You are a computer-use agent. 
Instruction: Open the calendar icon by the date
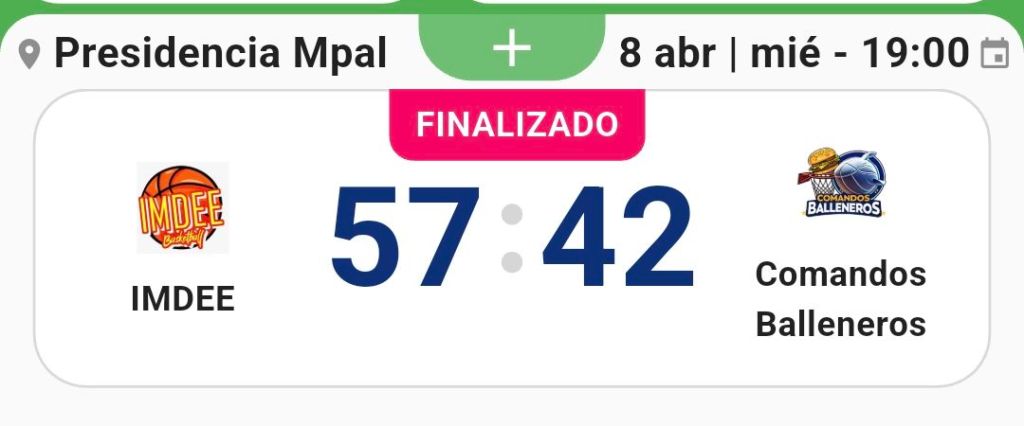click(994, 54)
